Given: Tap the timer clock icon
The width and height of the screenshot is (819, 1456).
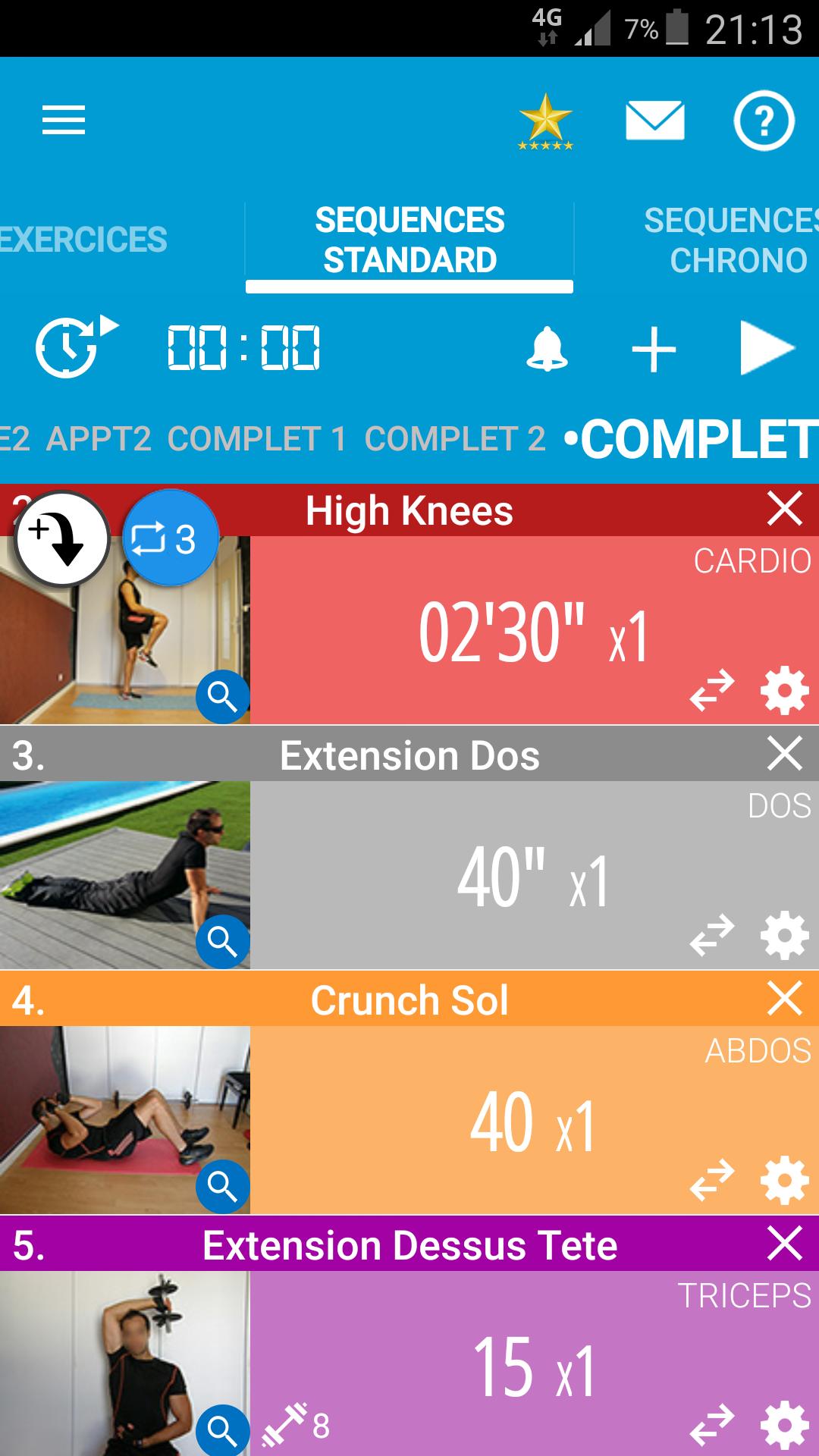Looking at the screenshot, I should click(x=74, y=348).
